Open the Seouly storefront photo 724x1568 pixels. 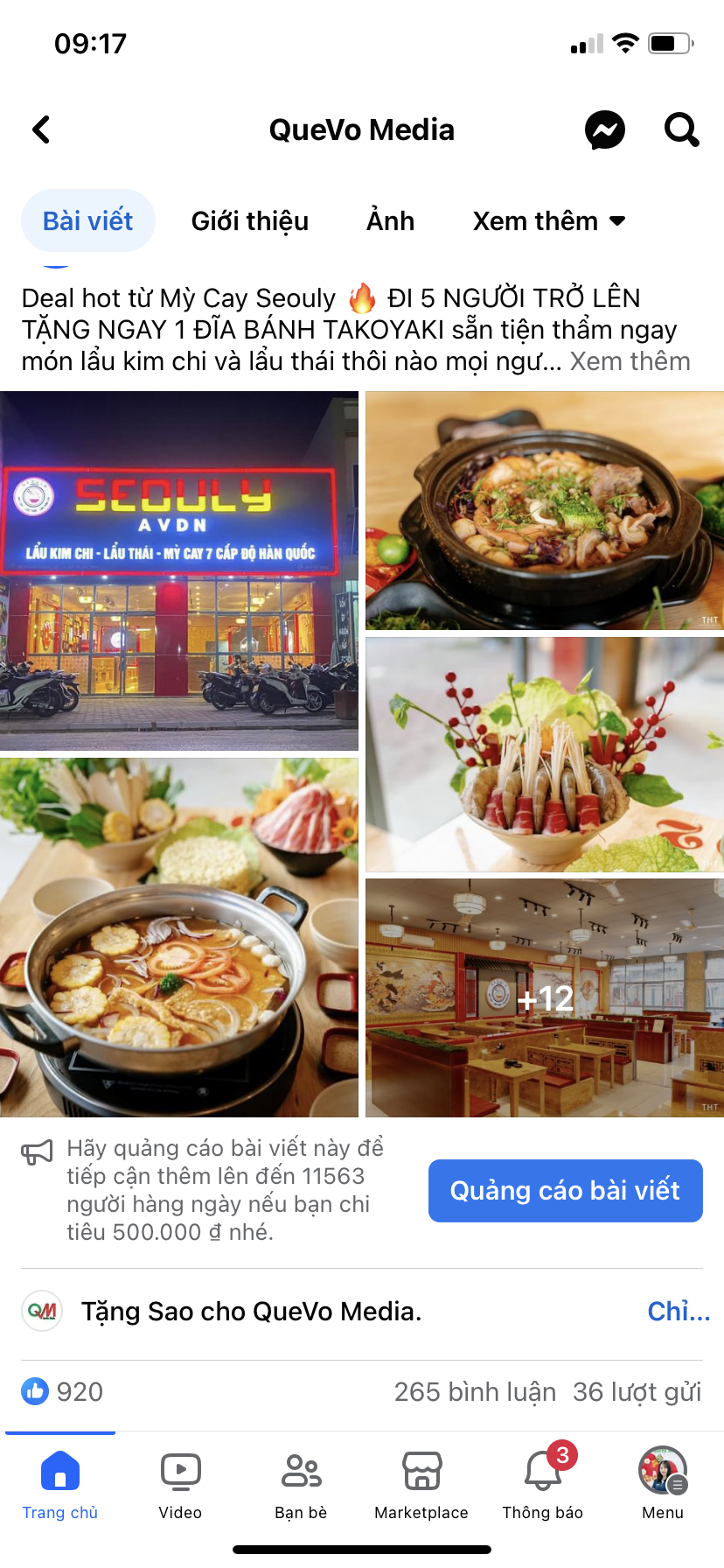point(179,570)
